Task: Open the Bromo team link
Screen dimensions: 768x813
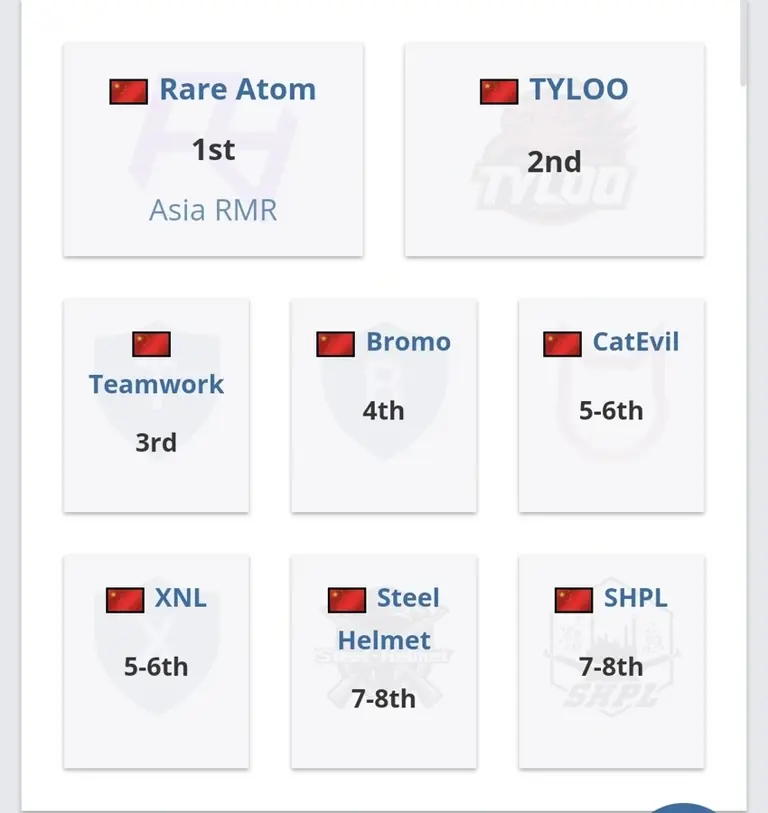Action: (x=408, y=342)
